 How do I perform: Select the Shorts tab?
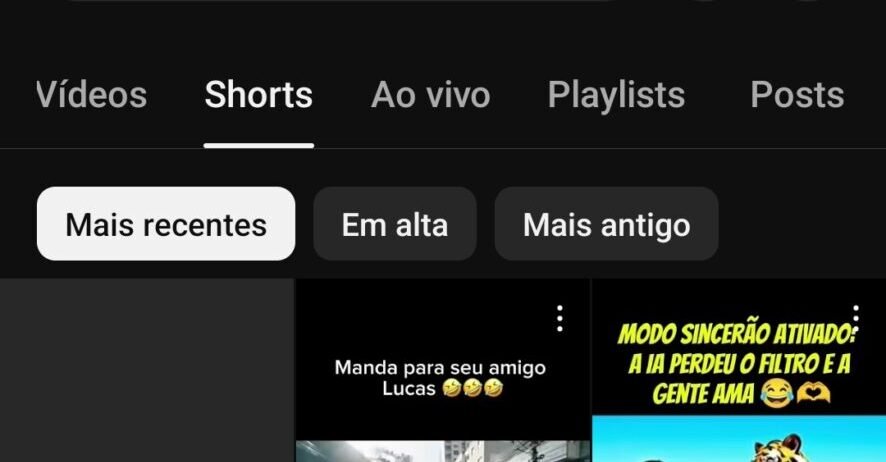coord(258,95)
